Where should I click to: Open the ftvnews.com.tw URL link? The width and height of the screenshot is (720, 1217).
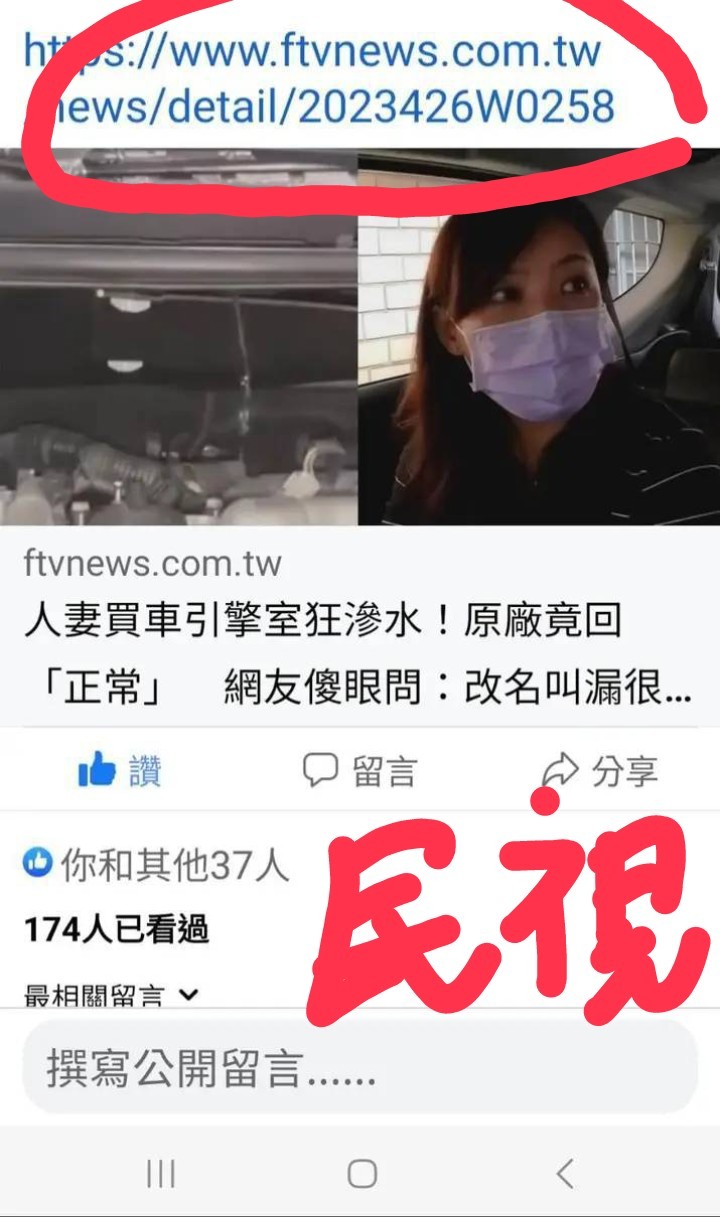[x=318, y=78]
